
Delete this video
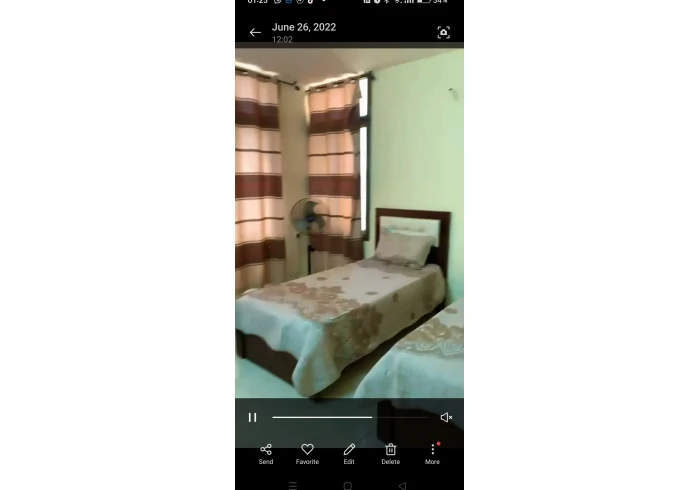click(x=391, y=453)
